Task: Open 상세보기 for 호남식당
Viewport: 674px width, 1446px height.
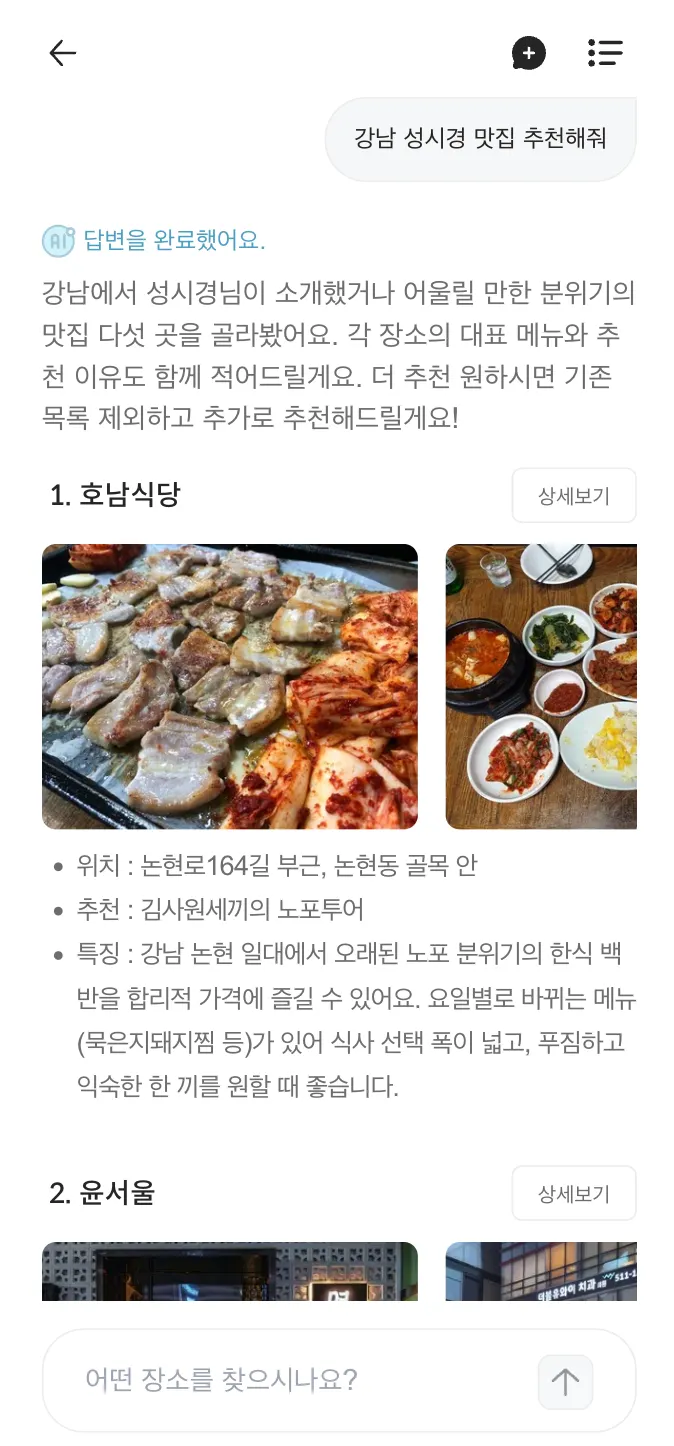Action: click(x=573, y=496)
